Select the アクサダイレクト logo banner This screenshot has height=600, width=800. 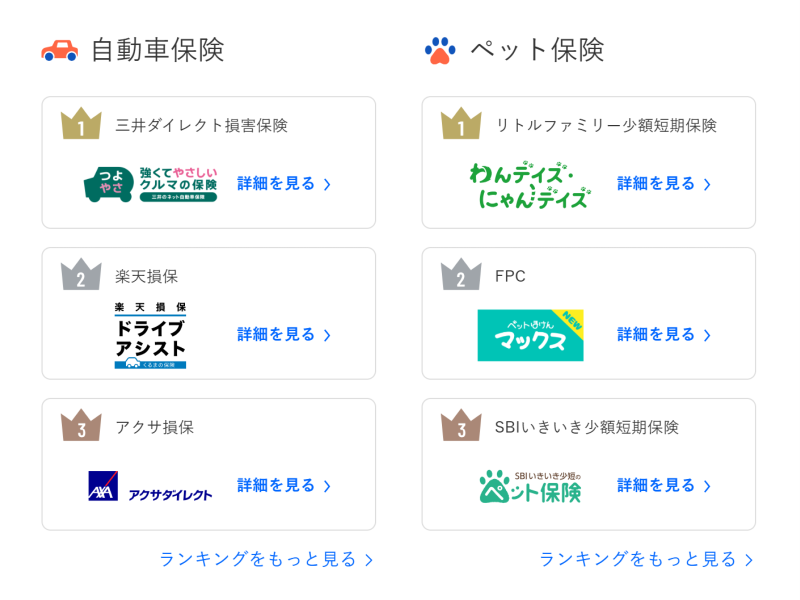coord(150,486)
